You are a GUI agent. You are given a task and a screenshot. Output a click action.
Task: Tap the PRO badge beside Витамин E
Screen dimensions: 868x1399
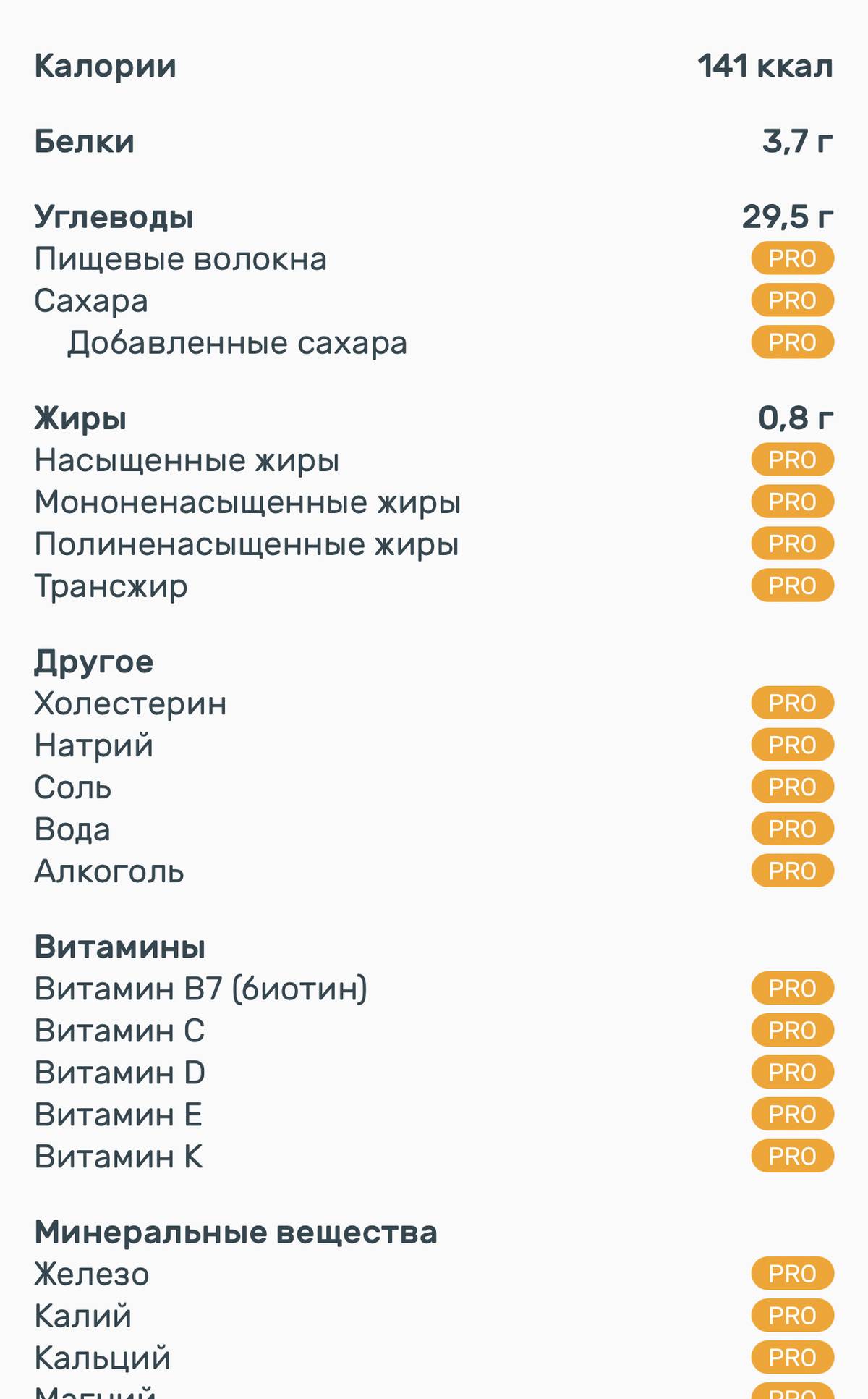pos(792,1114)
